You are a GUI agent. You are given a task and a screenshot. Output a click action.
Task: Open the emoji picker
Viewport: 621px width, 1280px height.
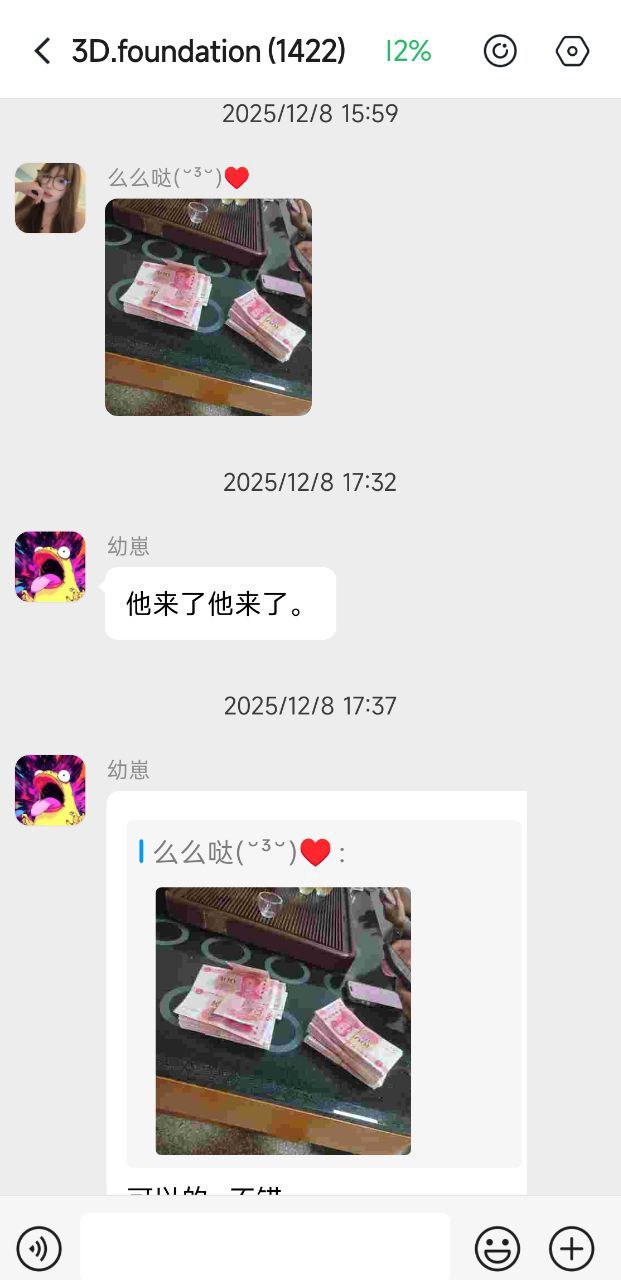(x=497, y=1248)
